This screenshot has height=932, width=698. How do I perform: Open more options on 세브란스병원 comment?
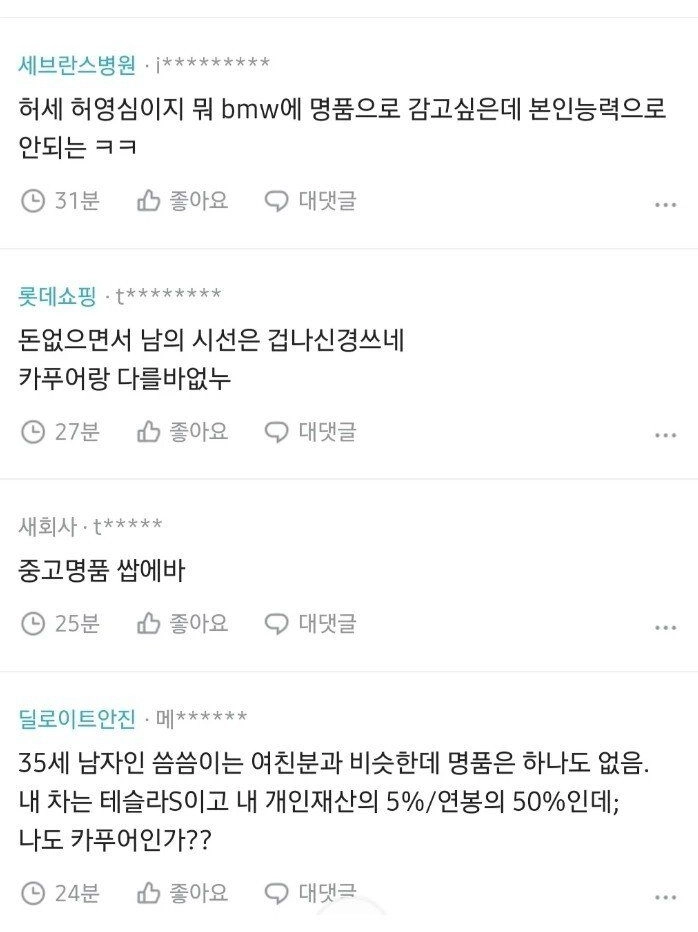[665, 204]
